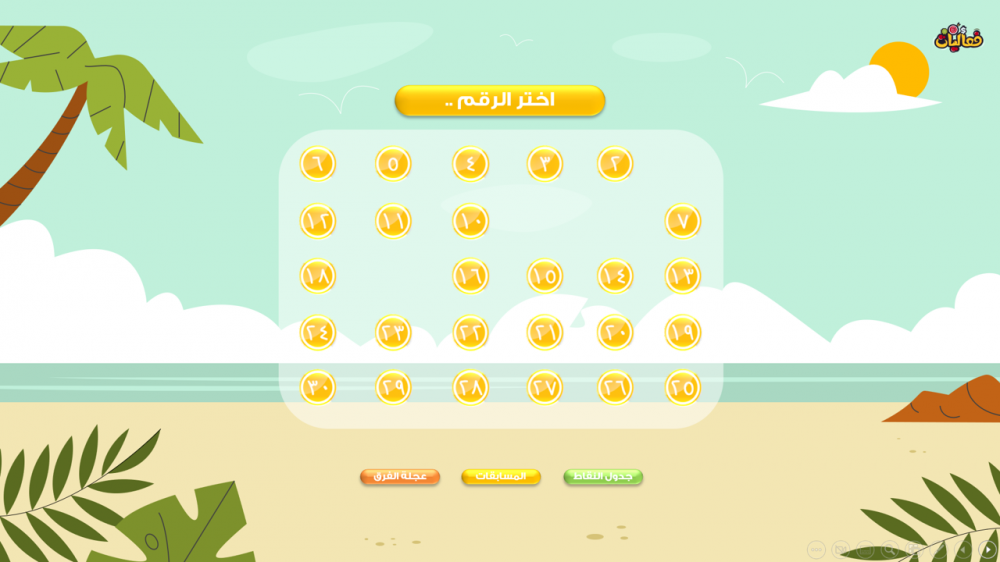
Task: Select number 12 coin
Action: (x=318, y=221)
